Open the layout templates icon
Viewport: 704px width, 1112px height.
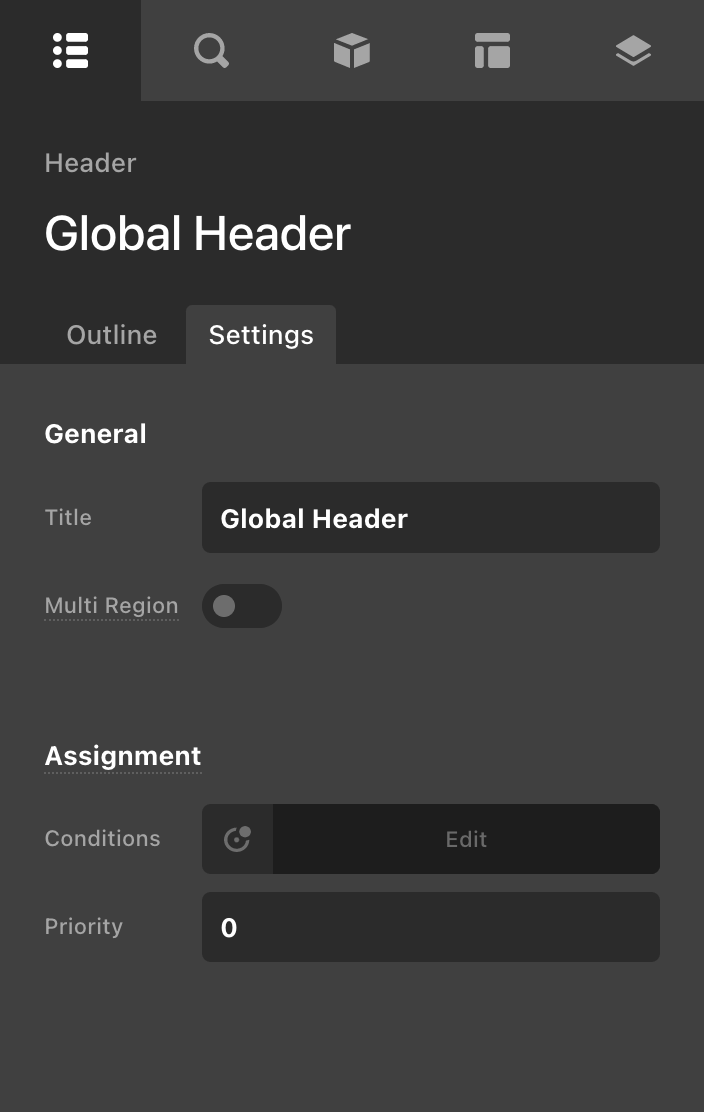492,50
